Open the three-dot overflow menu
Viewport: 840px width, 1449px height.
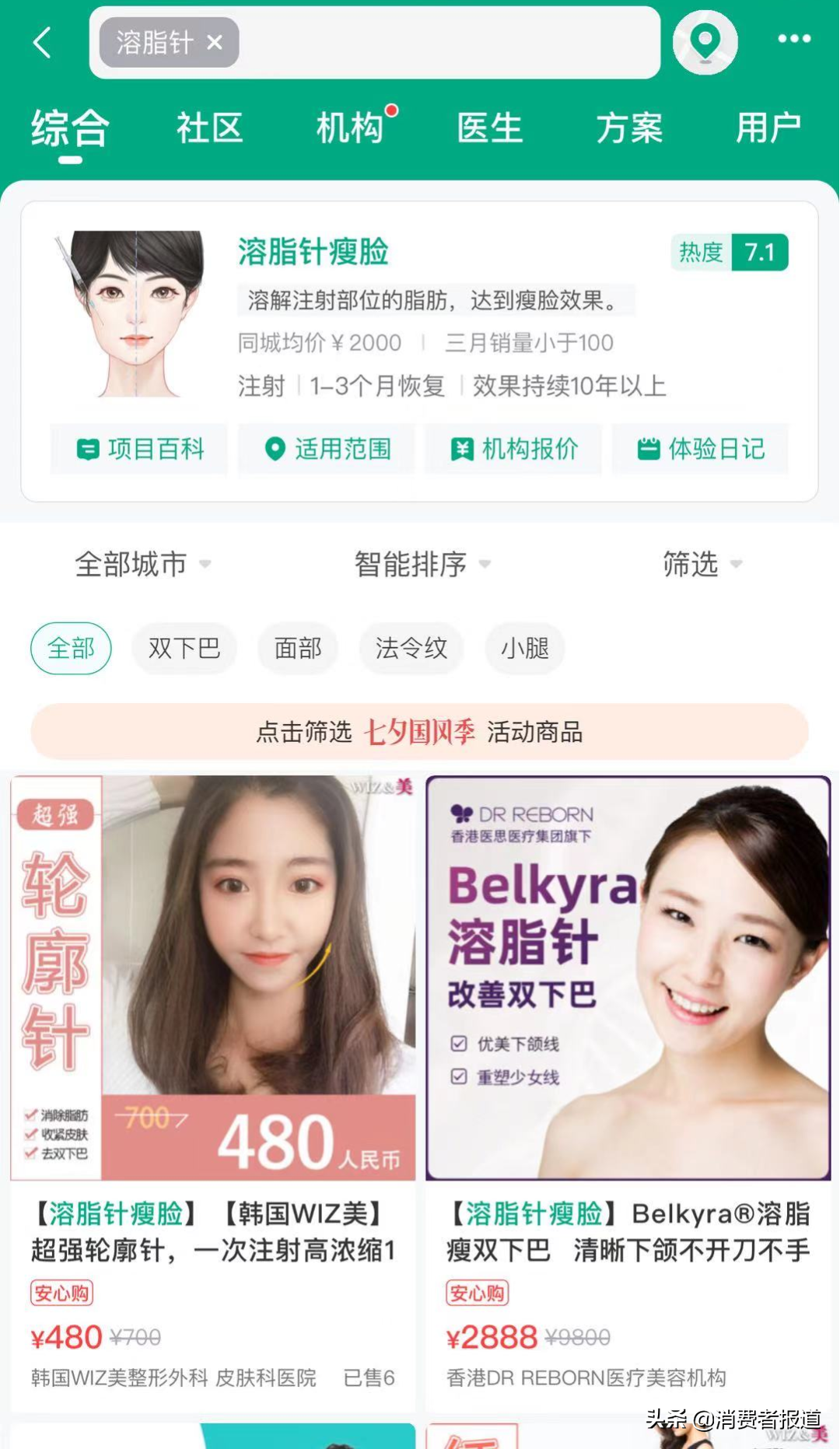(x=794, y=39)
